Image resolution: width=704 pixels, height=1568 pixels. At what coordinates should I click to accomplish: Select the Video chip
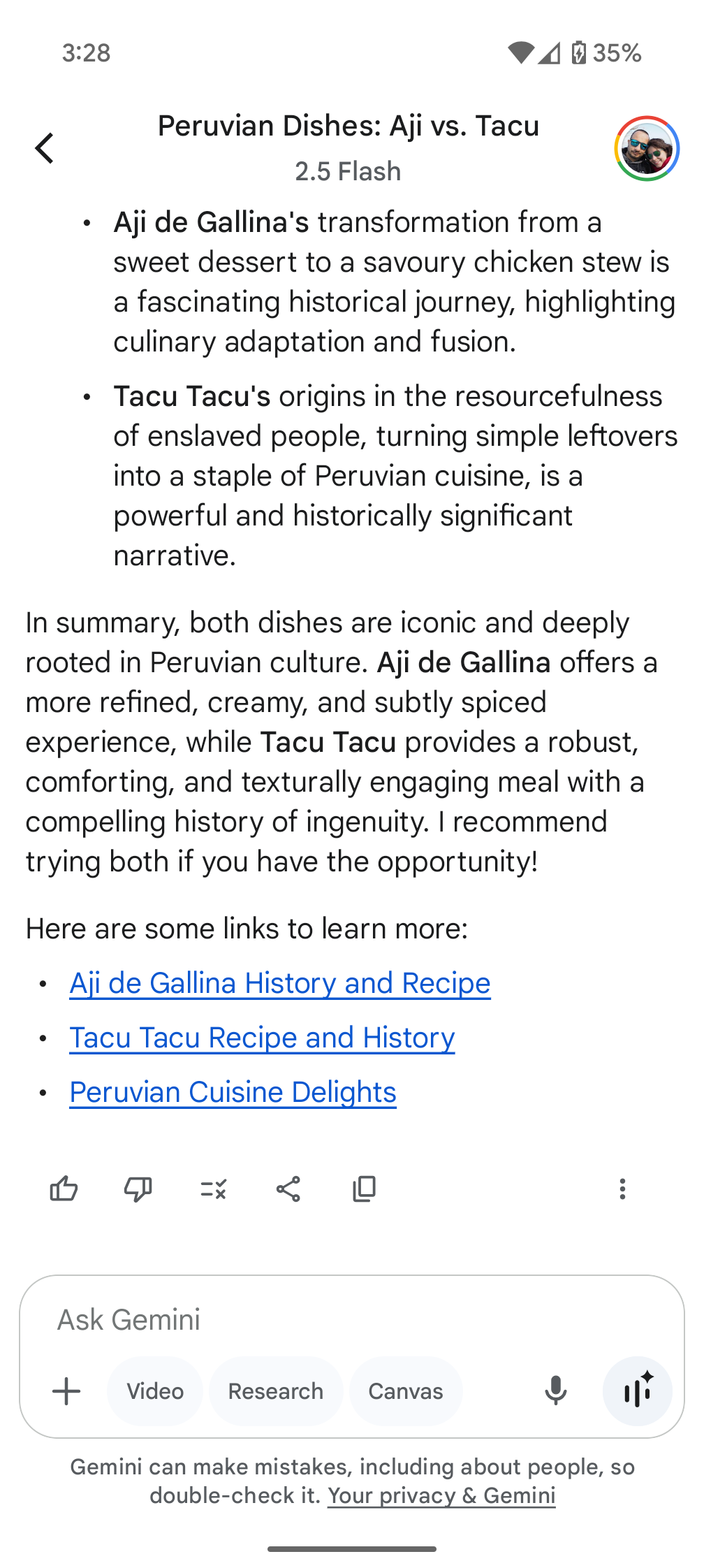(155, 1391)
